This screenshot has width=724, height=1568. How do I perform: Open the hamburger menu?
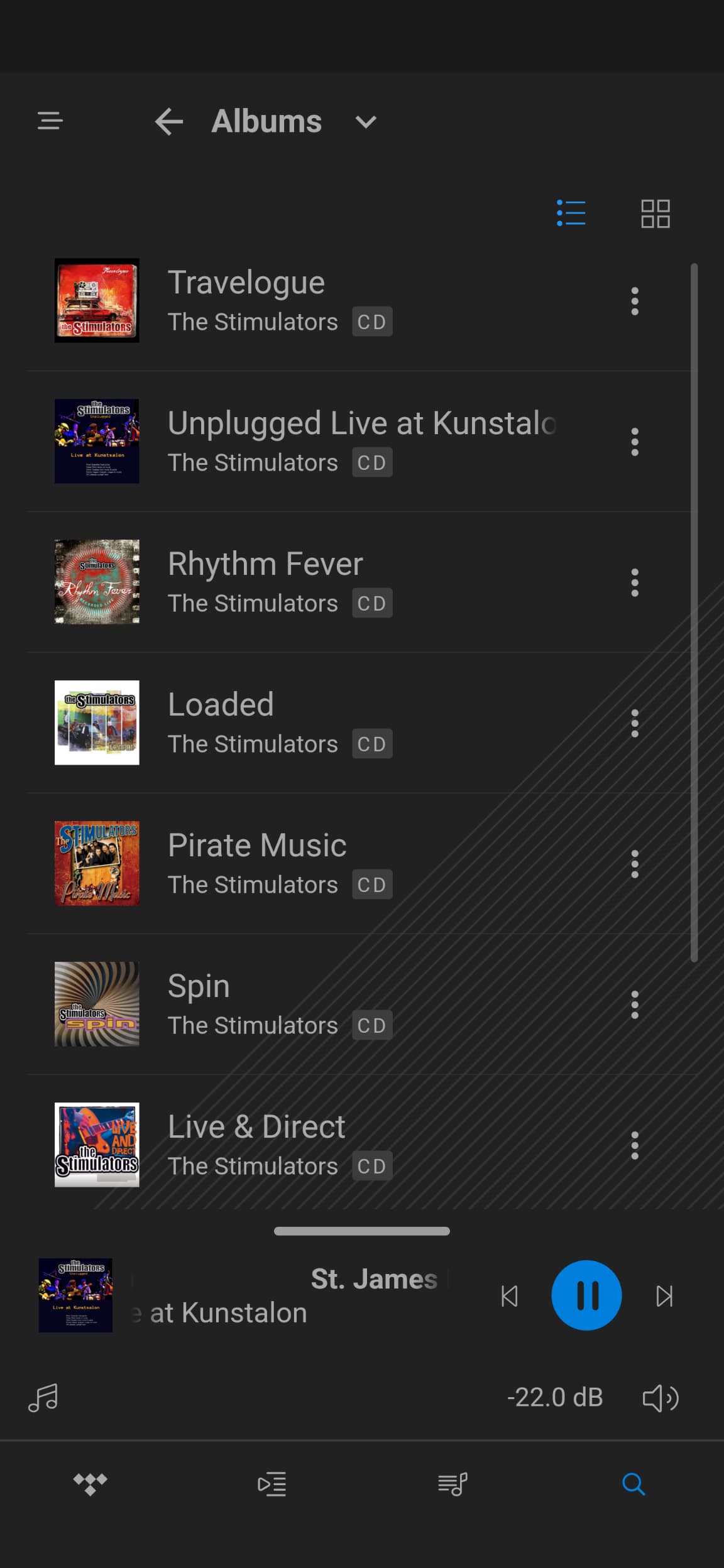coord(50,121)
